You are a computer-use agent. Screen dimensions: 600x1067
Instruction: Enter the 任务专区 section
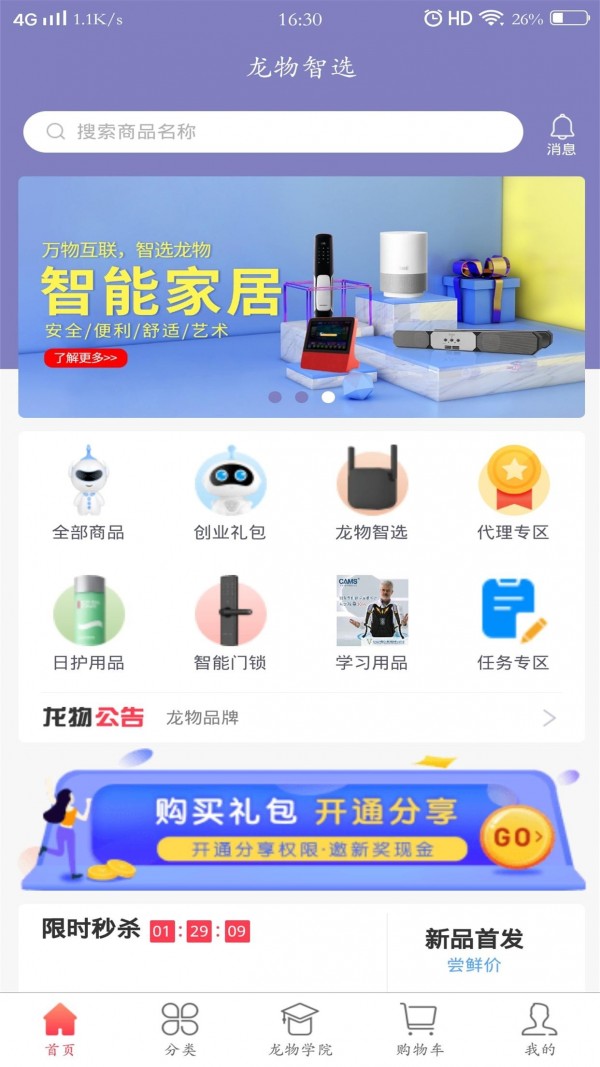point(513,624)
